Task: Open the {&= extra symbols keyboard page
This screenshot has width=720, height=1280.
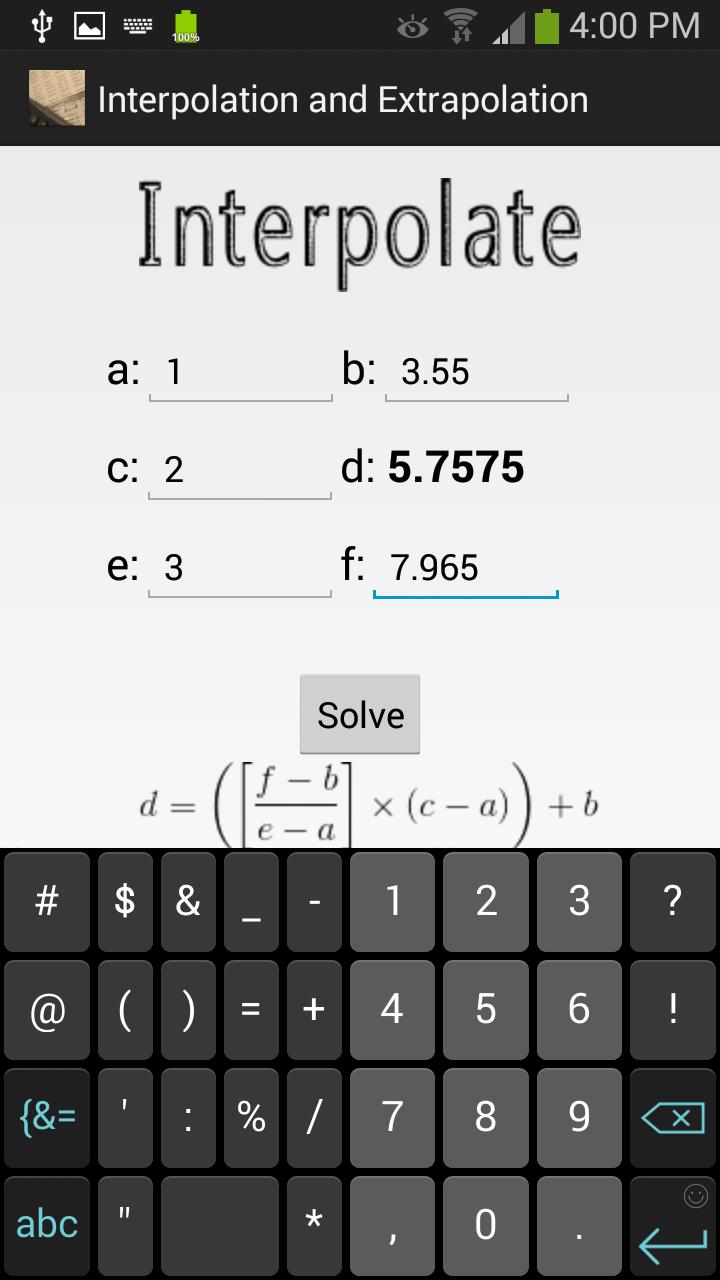Action: [46, 1117]
